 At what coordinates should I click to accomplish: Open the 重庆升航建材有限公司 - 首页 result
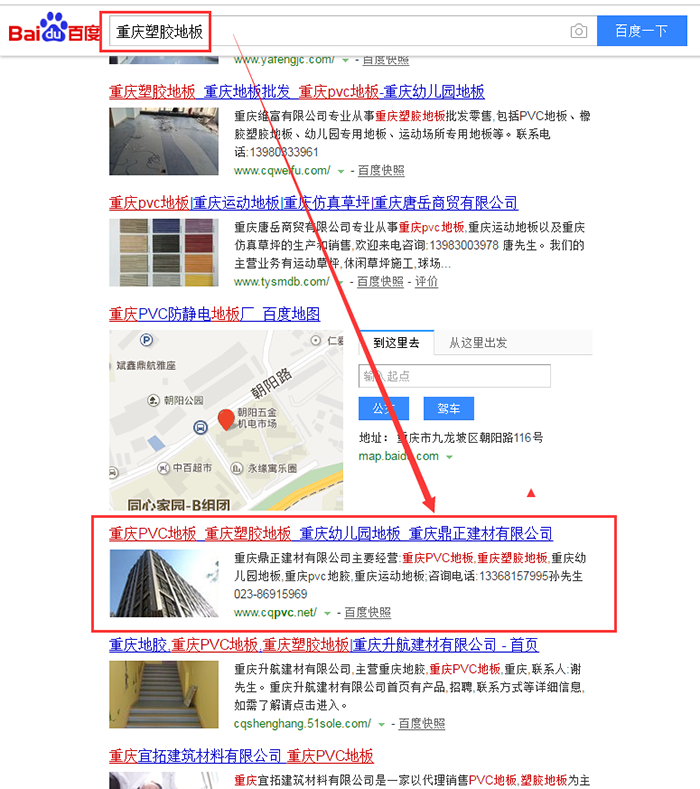tap(323, 645)
